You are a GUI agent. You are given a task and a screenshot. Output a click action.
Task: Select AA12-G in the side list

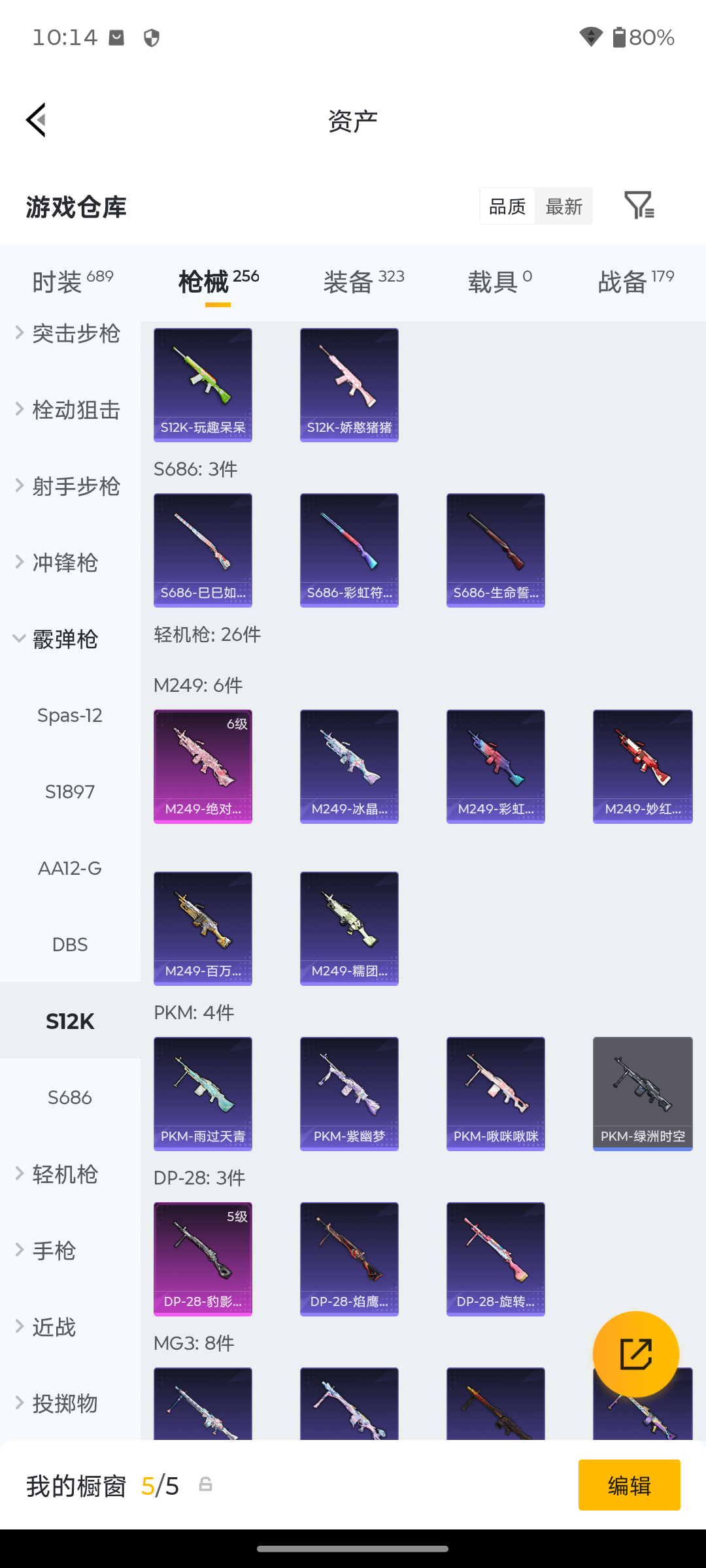[x=70, y=868]
